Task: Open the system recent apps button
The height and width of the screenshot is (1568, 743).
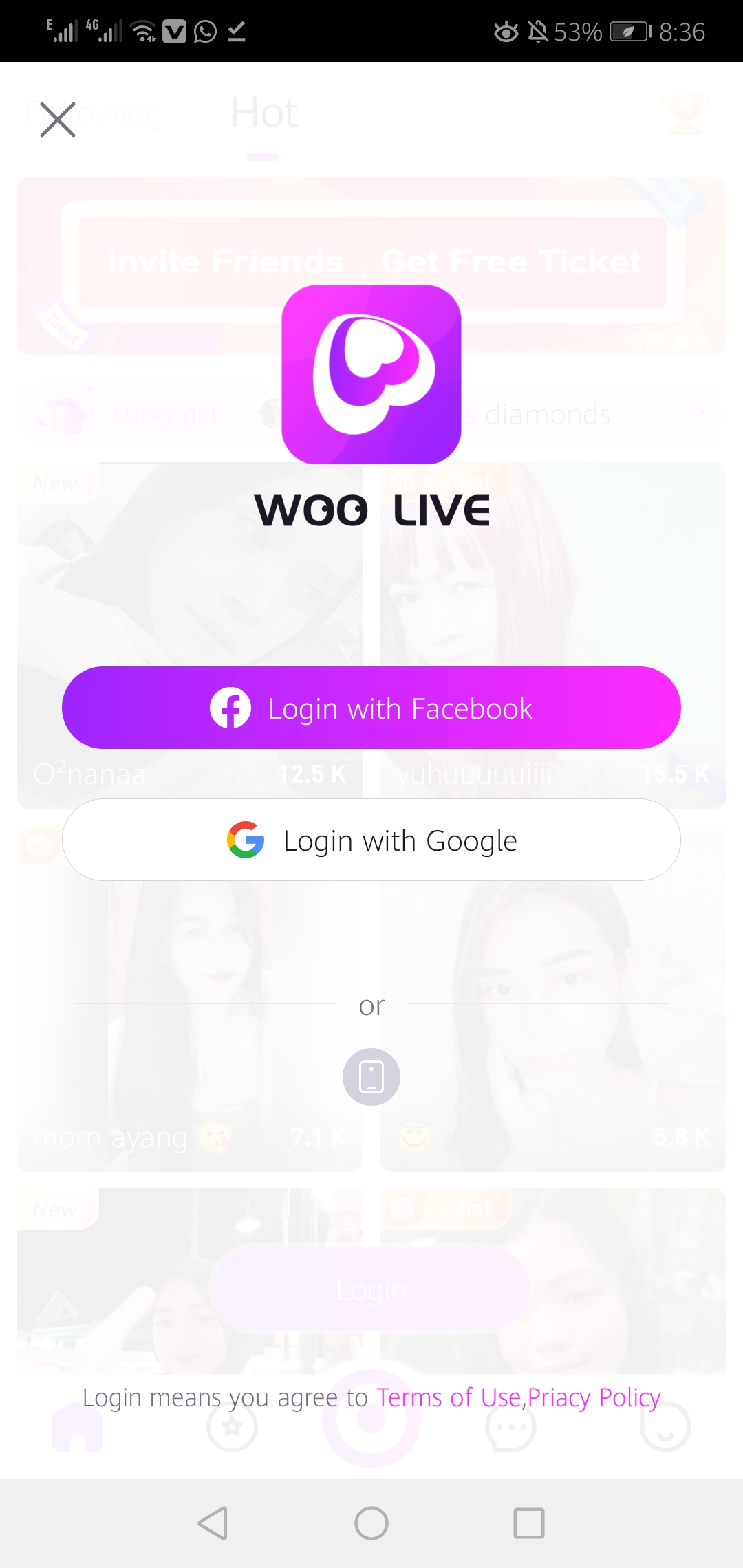Action: click(x=529, y=1523)
